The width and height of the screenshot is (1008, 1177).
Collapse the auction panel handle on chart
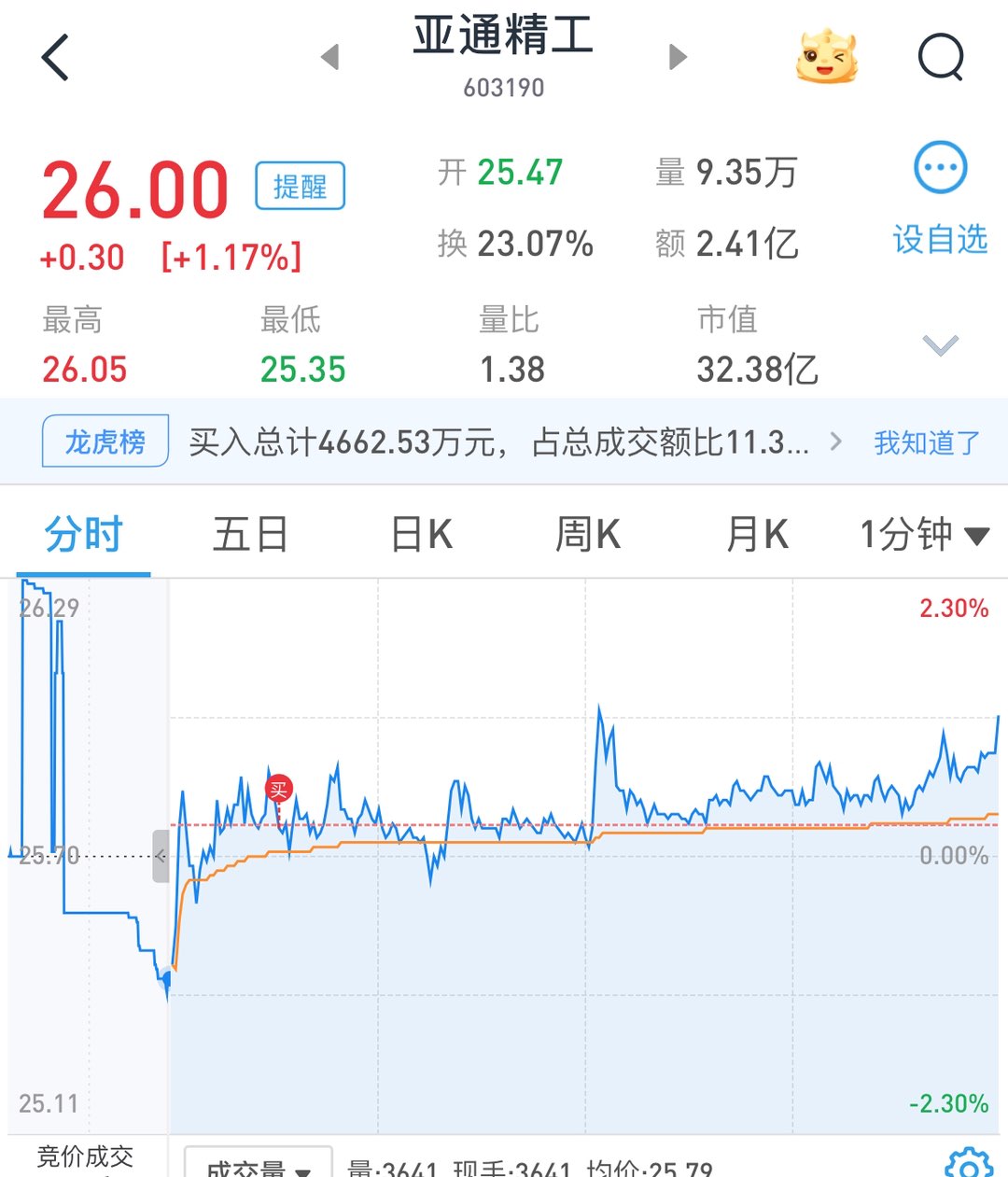pos(161,856)
